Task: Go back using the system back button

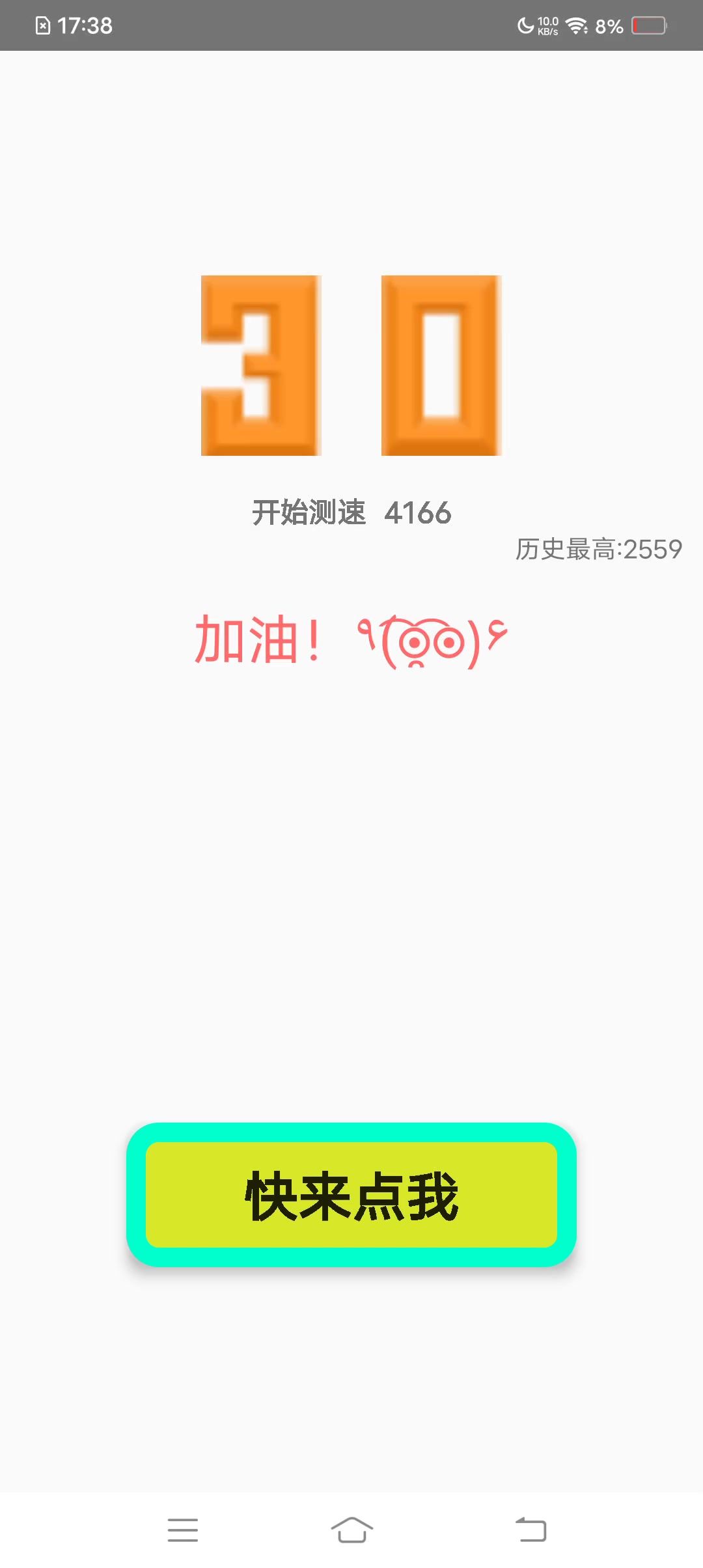Action: click(x=531, y=1530)
